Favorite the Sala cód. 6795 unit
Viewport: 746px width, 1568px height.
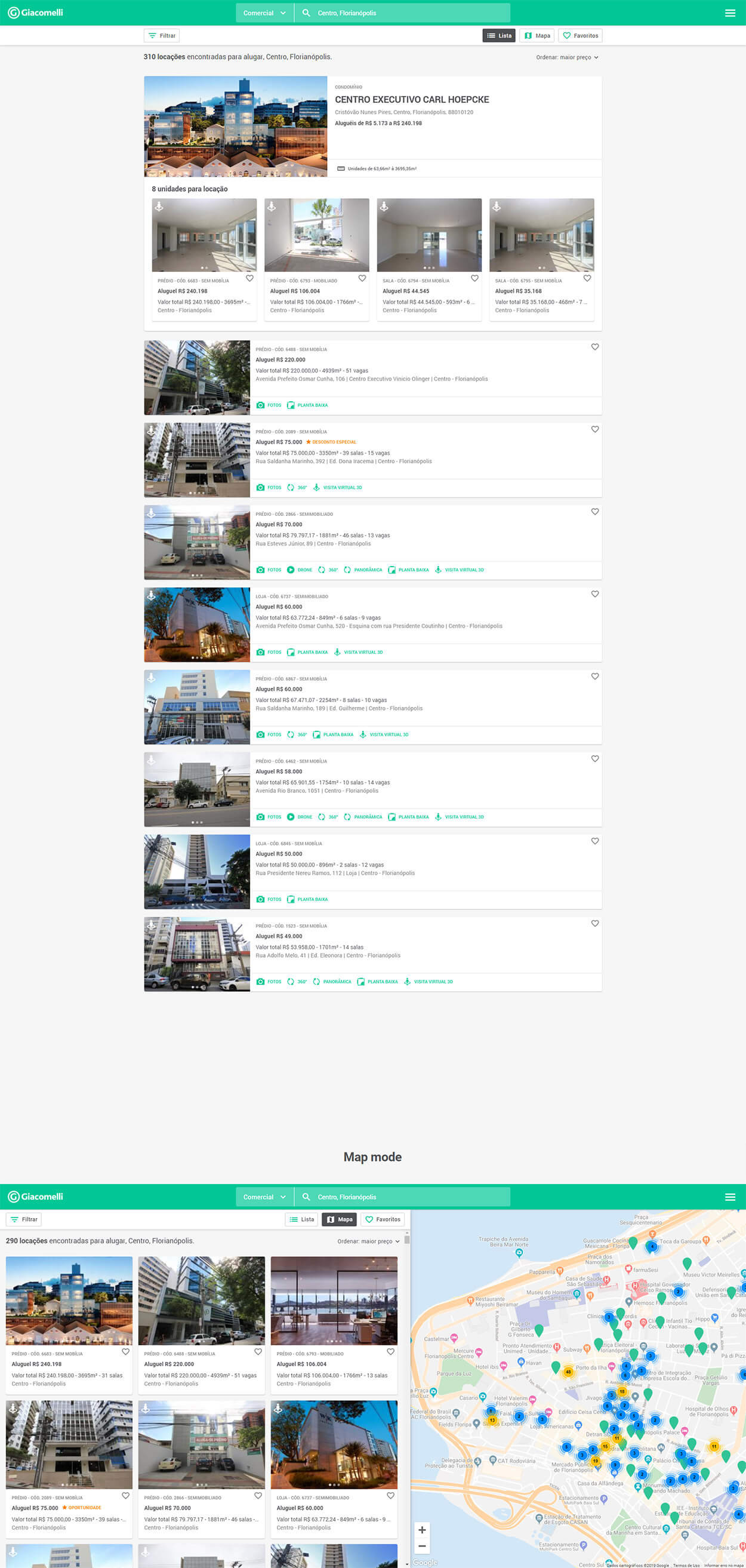(x=587, y=278)
